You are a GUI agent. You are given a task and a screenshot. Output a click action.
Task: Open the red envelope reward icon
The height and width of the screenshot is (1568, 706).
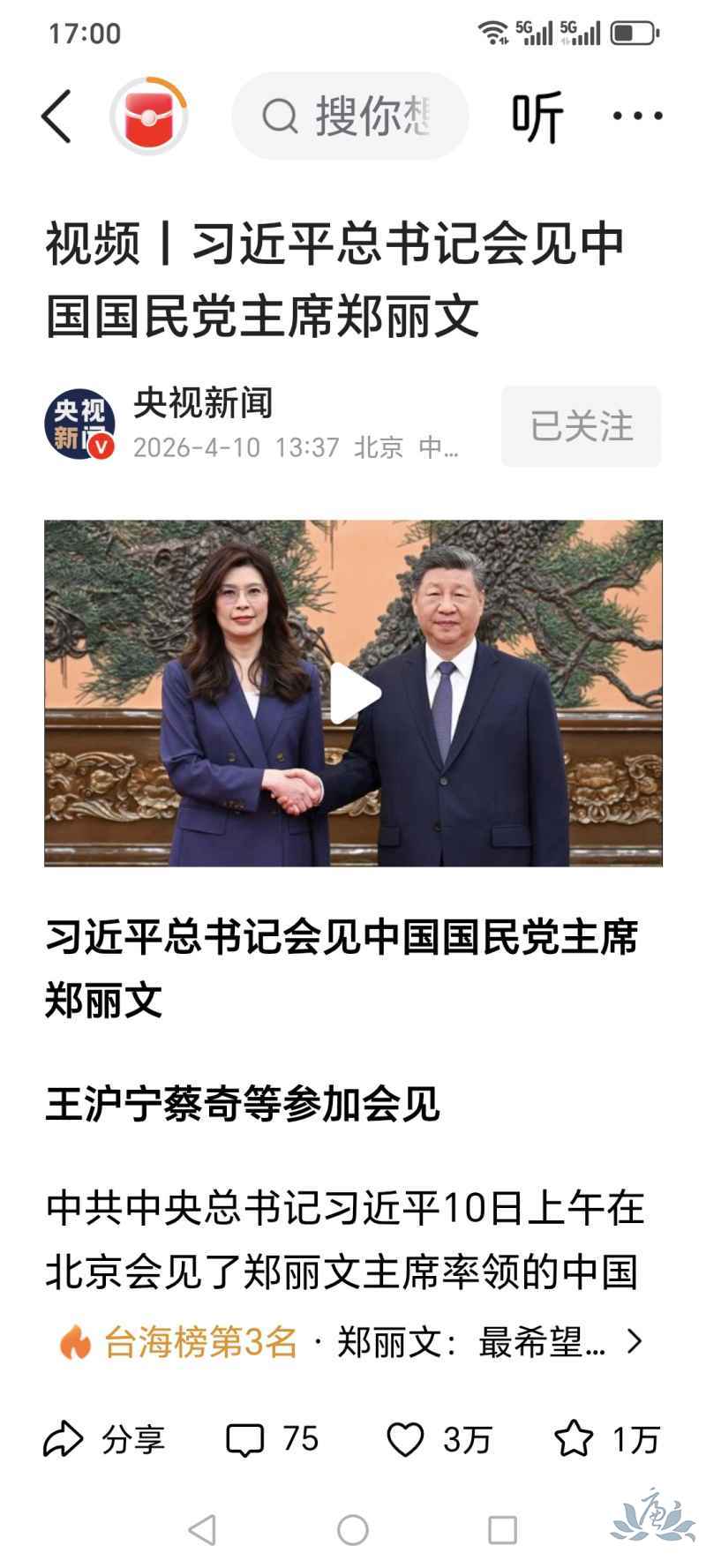(x=149, y=116)
